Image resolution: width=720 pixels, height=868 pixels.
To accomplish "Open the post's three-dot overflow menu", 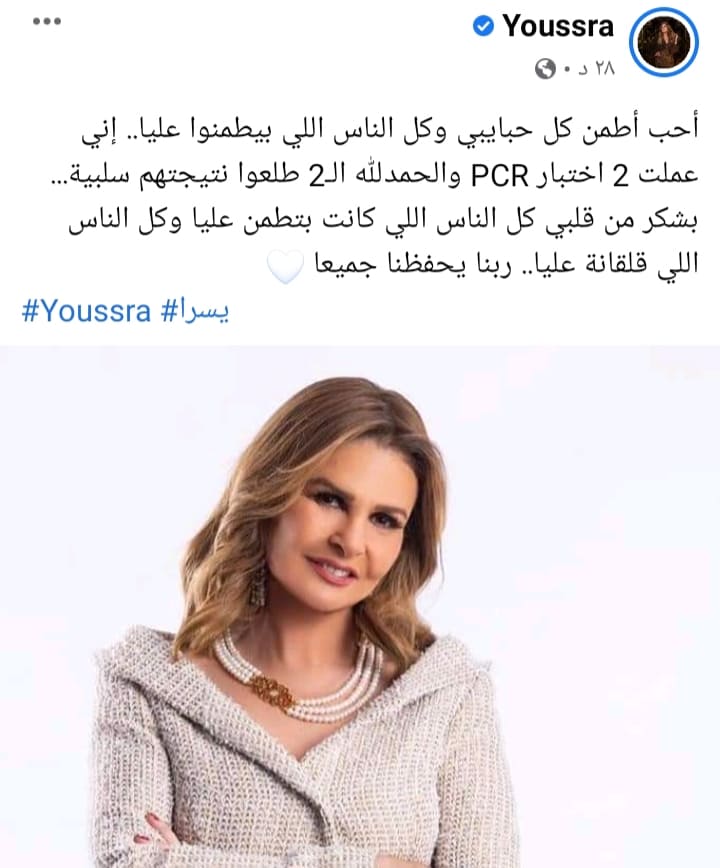I will 46,21.
